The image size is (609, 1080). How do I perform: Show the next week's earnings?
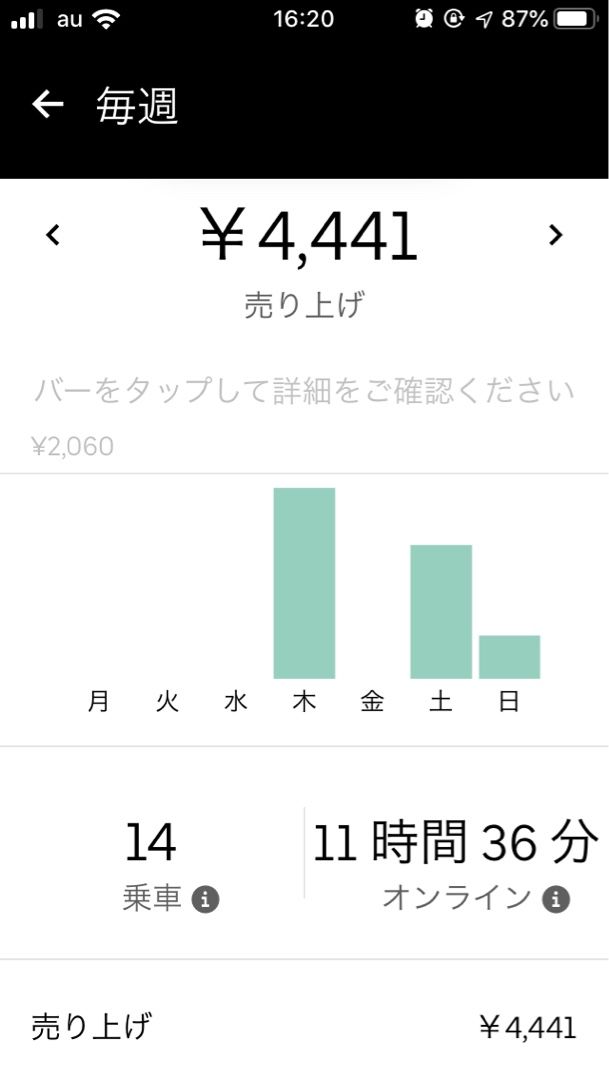click(555, 236)
